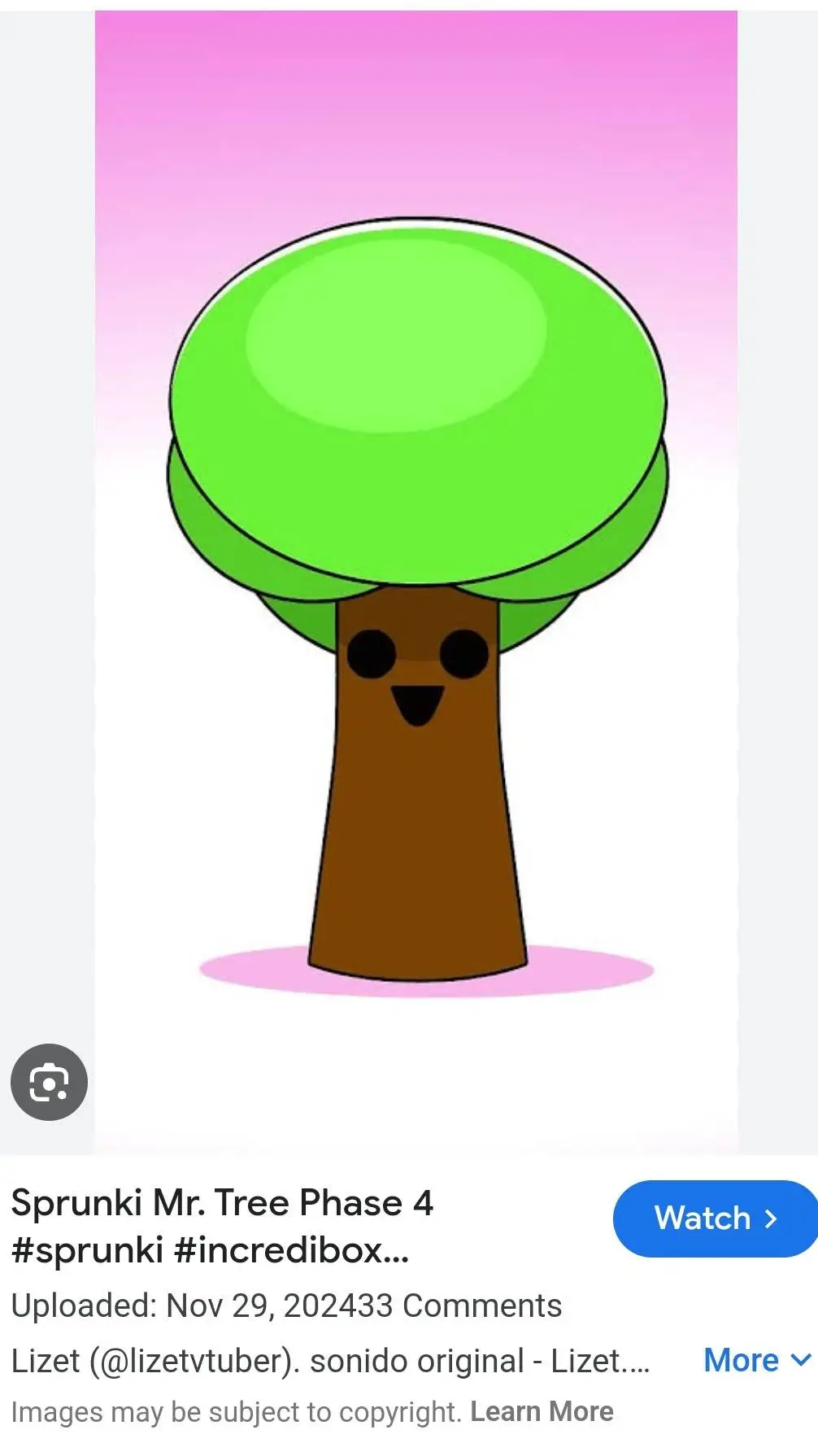Viewport: 818px width, 1456px height.
Task: Tap the Watch button
Action: coord(714,1218)
